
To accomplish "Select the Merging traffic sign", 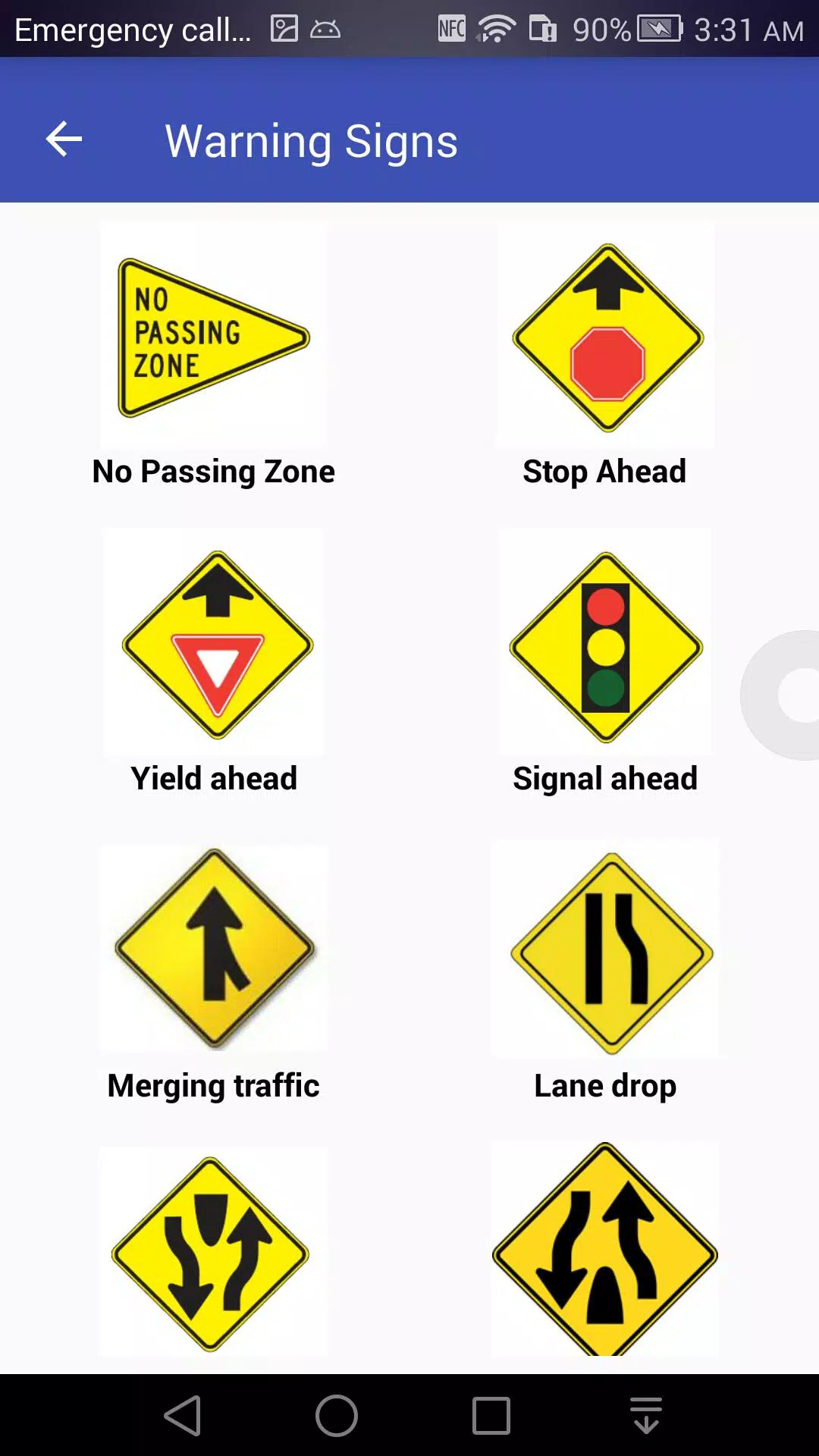I will click(213, 950).
